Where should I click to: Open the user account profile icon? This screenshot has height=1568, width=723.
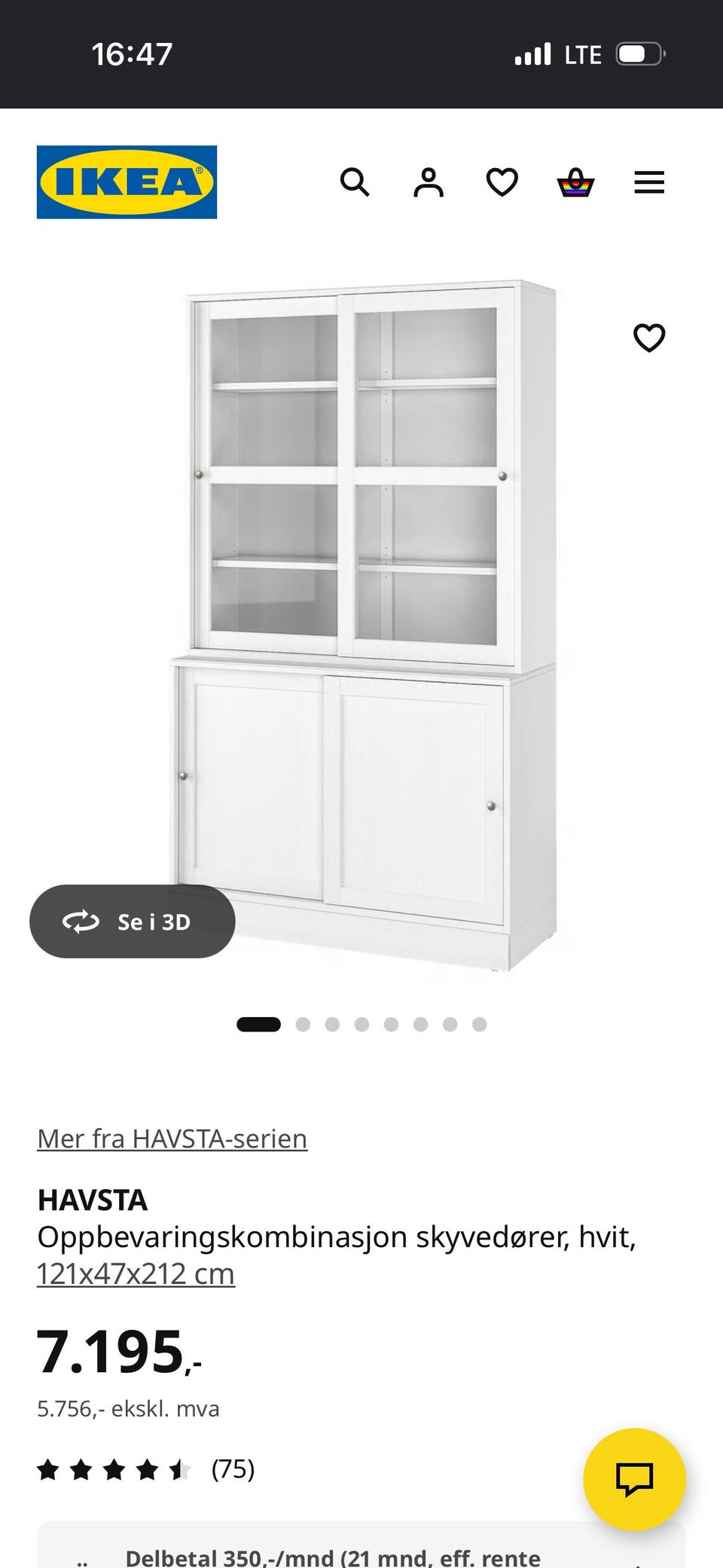point(429,182)
